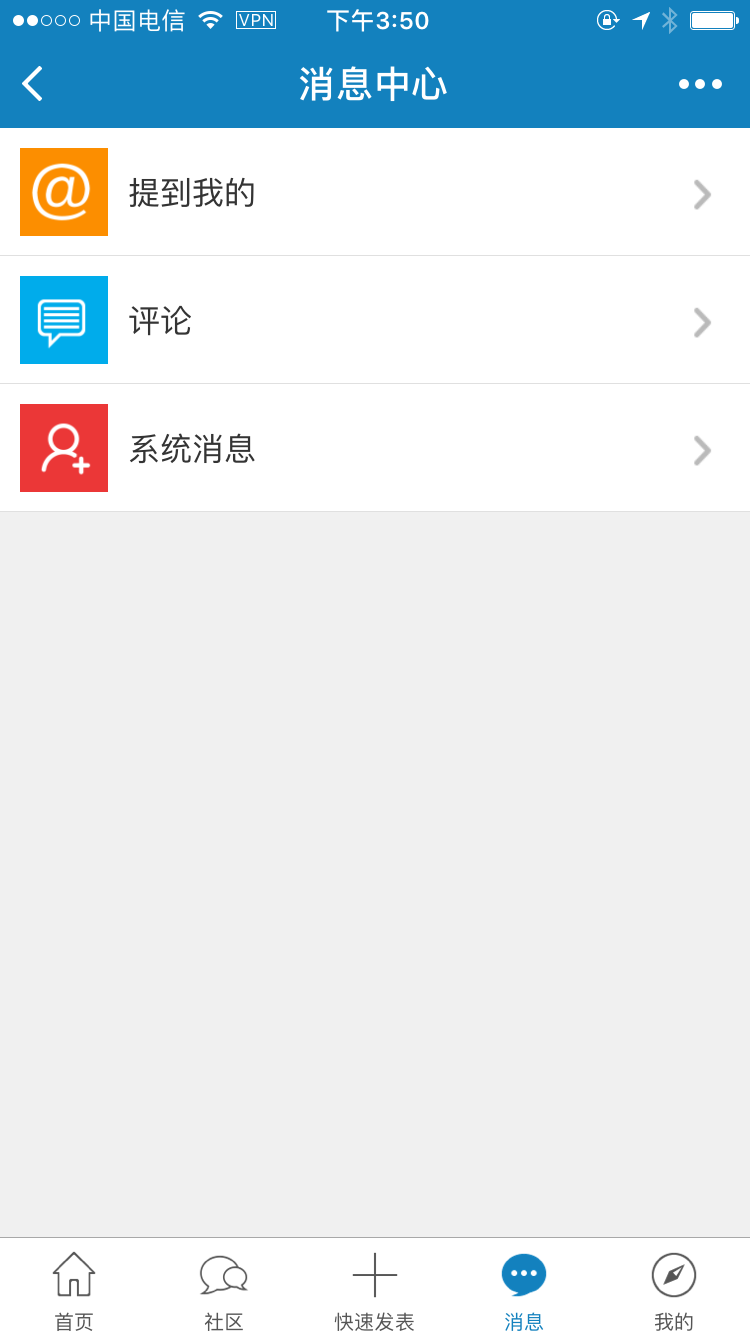This screenshot has width=750, height=1334.
Task: Open the three-dot overflow menu
Action: click(x=700, y=84)
